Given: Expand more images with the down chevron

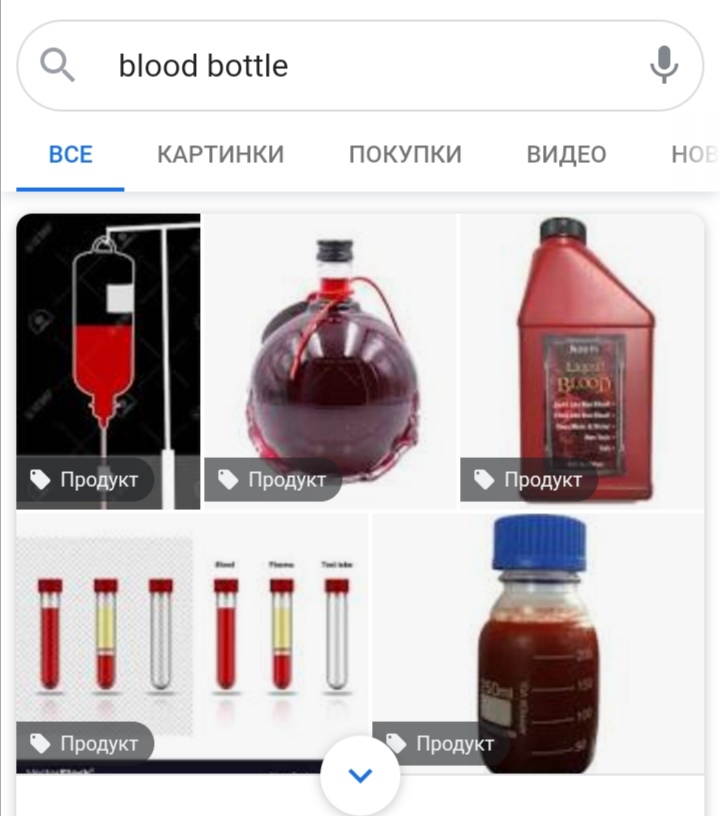Looking at the screenshot, I should [x=360, y=775].
